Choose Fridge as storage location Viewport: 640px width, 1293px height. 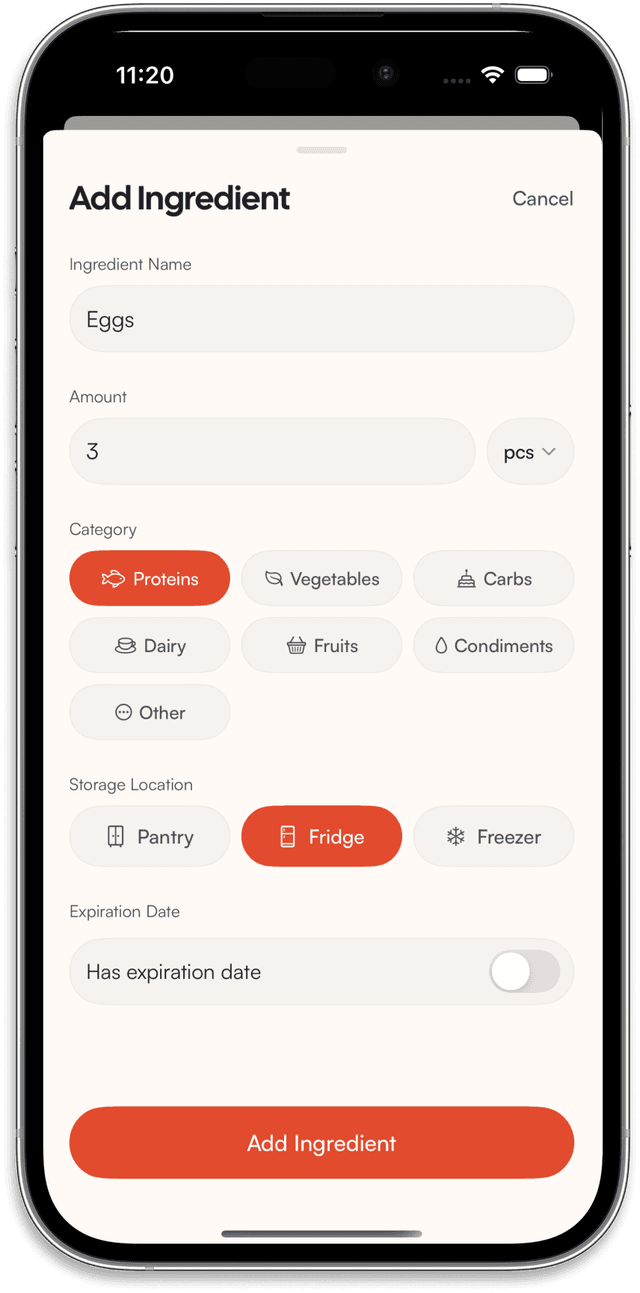(321, 837)
